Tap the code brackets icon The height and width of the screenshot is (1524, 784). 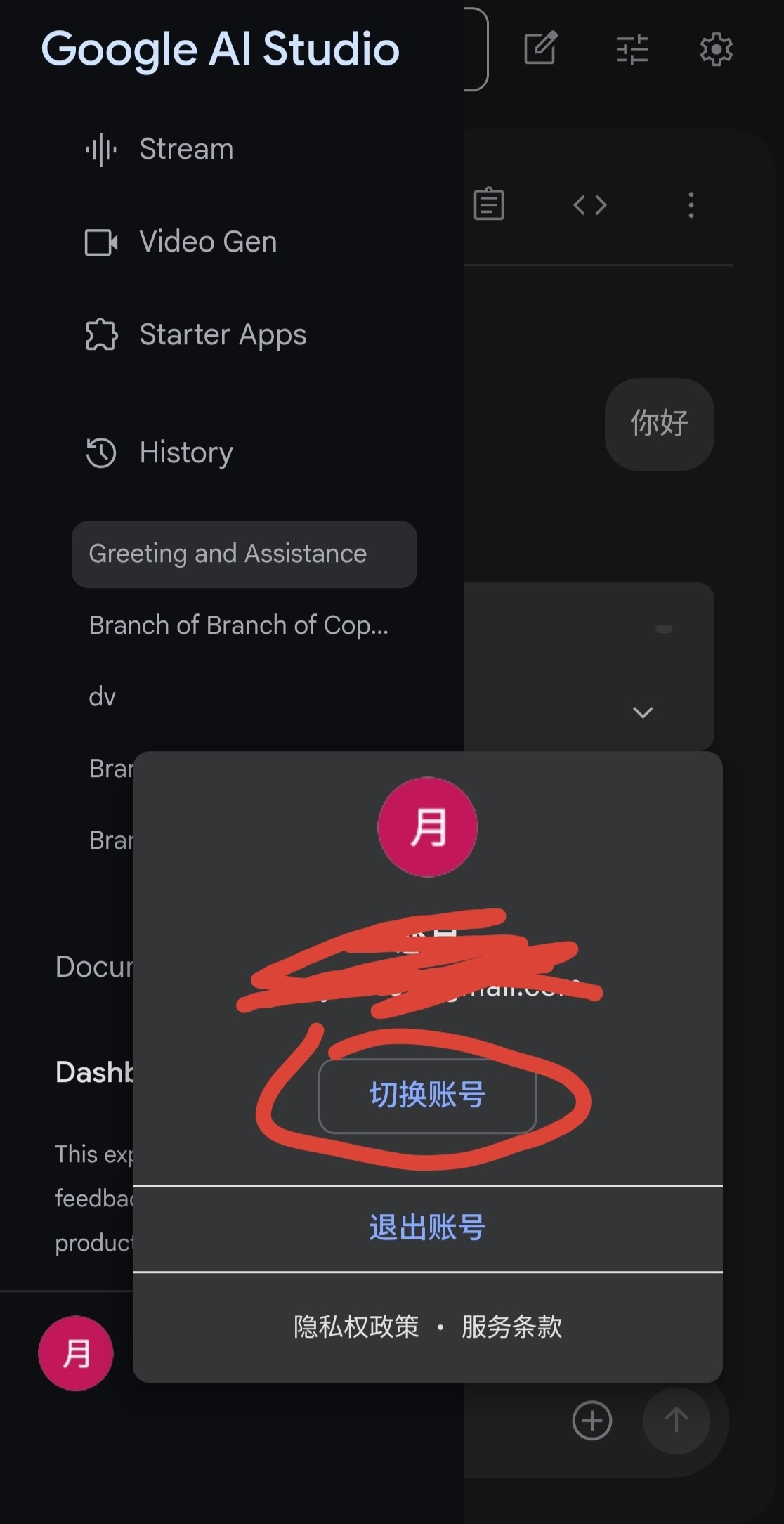pyautogui.click(x=589, y=205)
